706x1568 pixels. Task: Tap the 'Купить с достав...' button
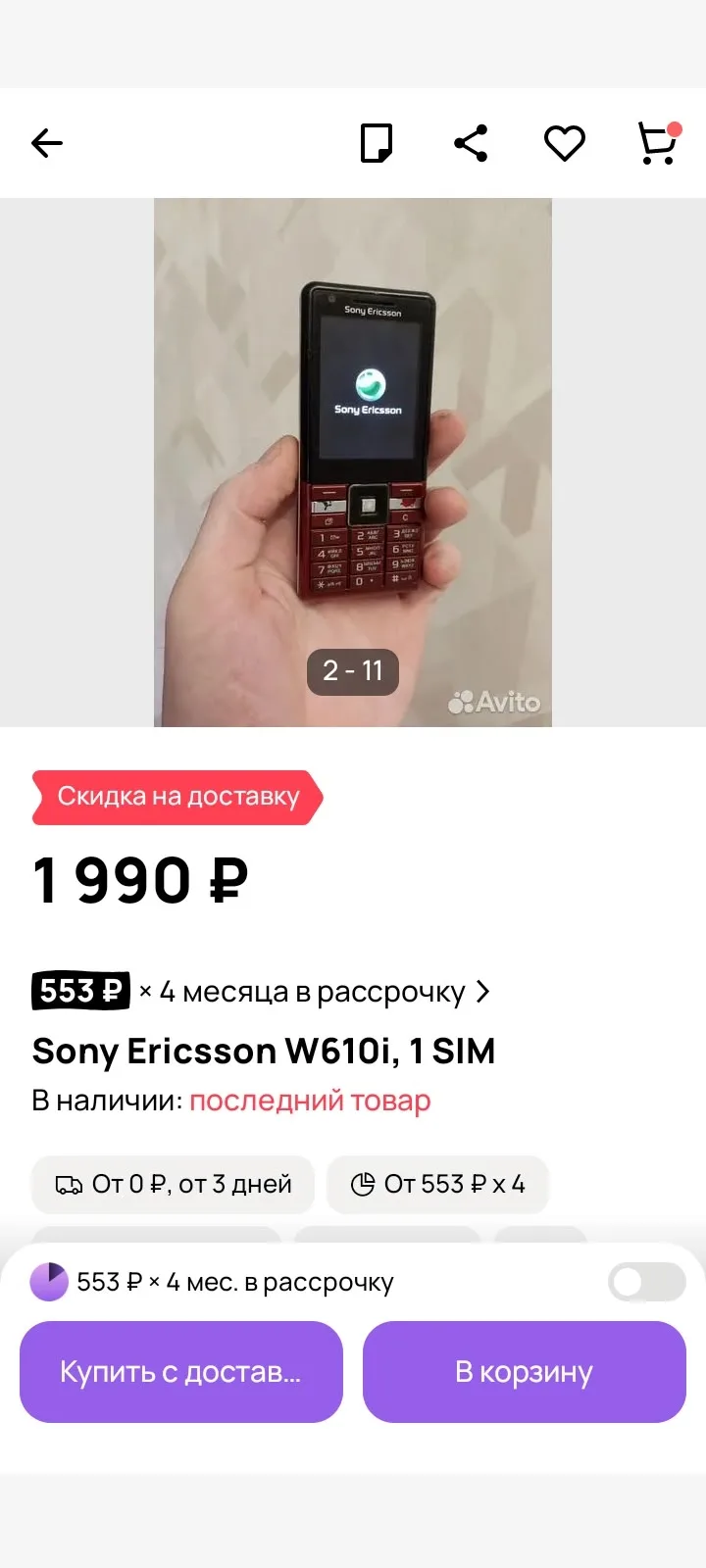(x=181, y=1372)
